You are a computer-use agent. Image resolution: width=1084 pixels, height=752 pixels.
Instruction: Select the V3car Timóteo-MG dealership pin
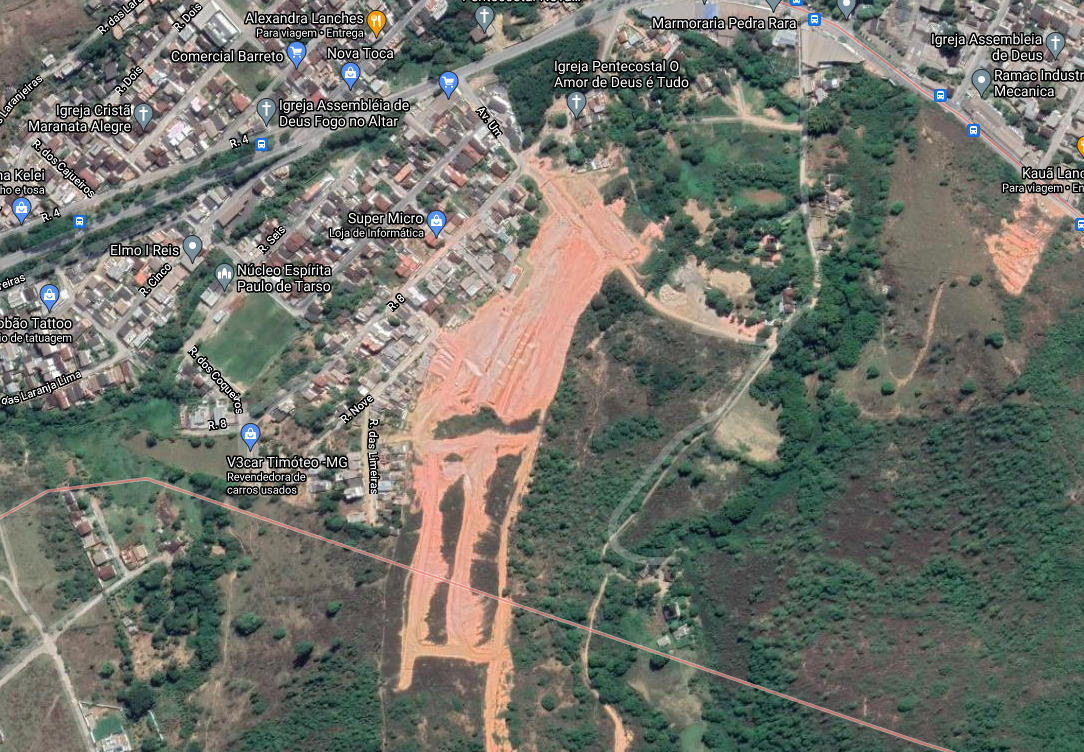(x=250, y=435)
